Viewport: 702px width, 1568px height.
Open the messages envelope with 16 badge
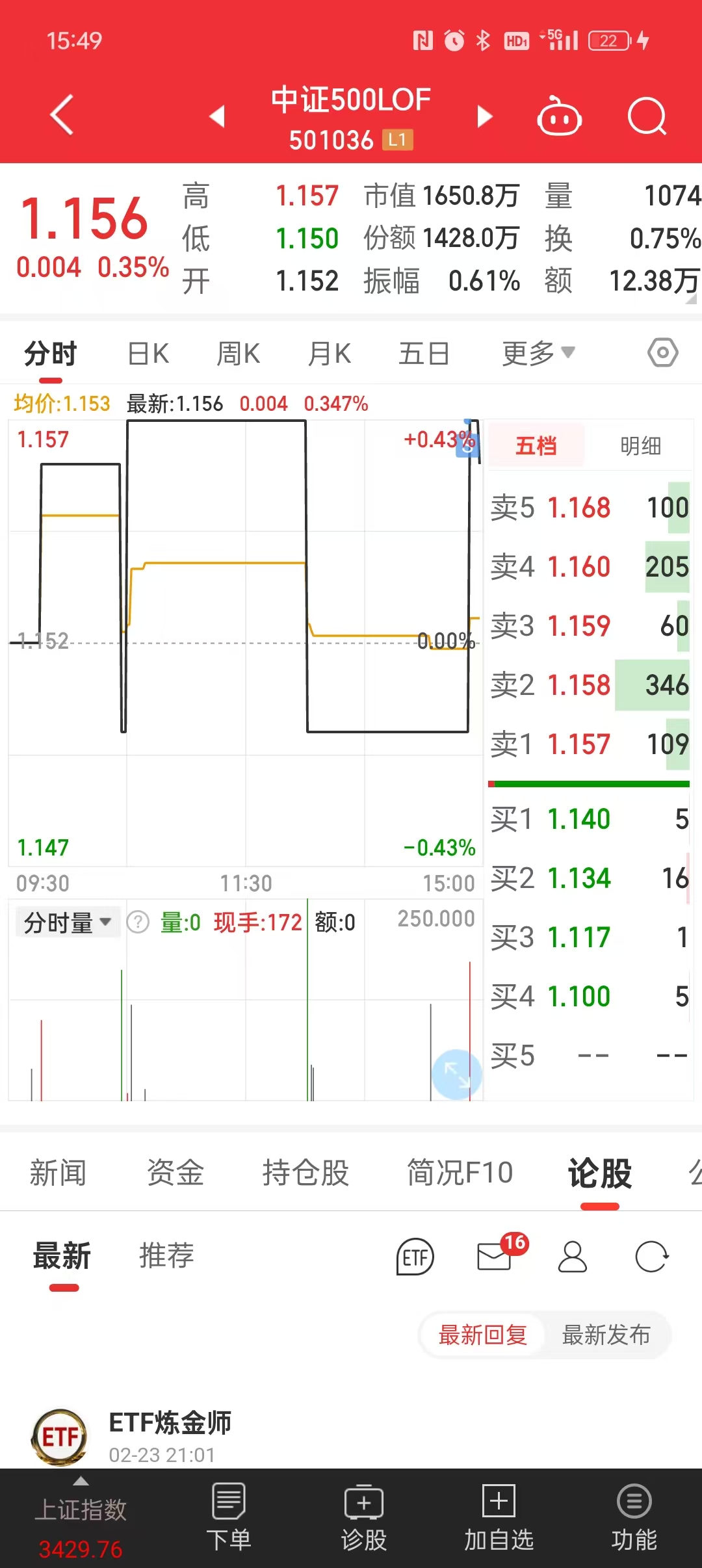click(x=495, y=1256)
